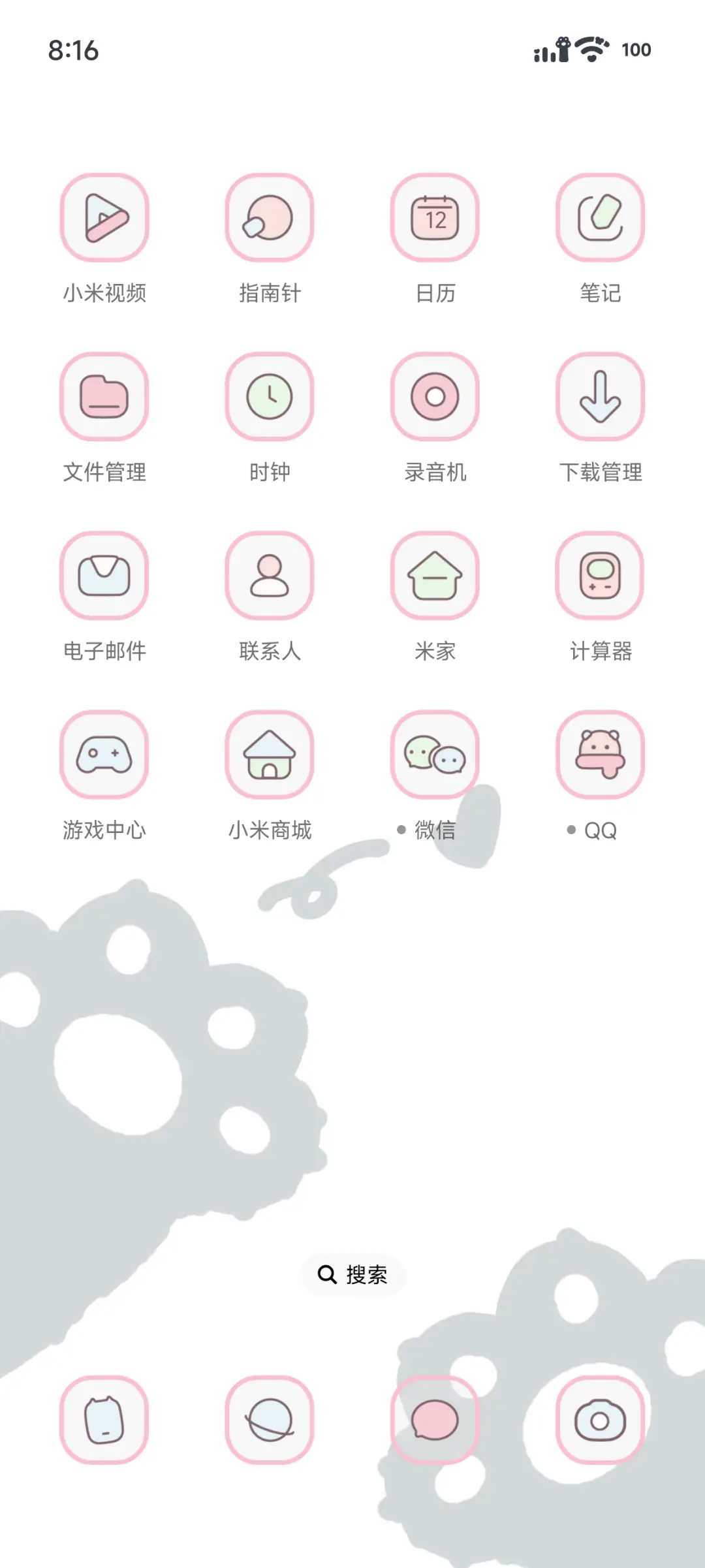Open WeChat 微信
This screenshot has height=1568, width=705.
pyautogui.click(x=435, y=755)
